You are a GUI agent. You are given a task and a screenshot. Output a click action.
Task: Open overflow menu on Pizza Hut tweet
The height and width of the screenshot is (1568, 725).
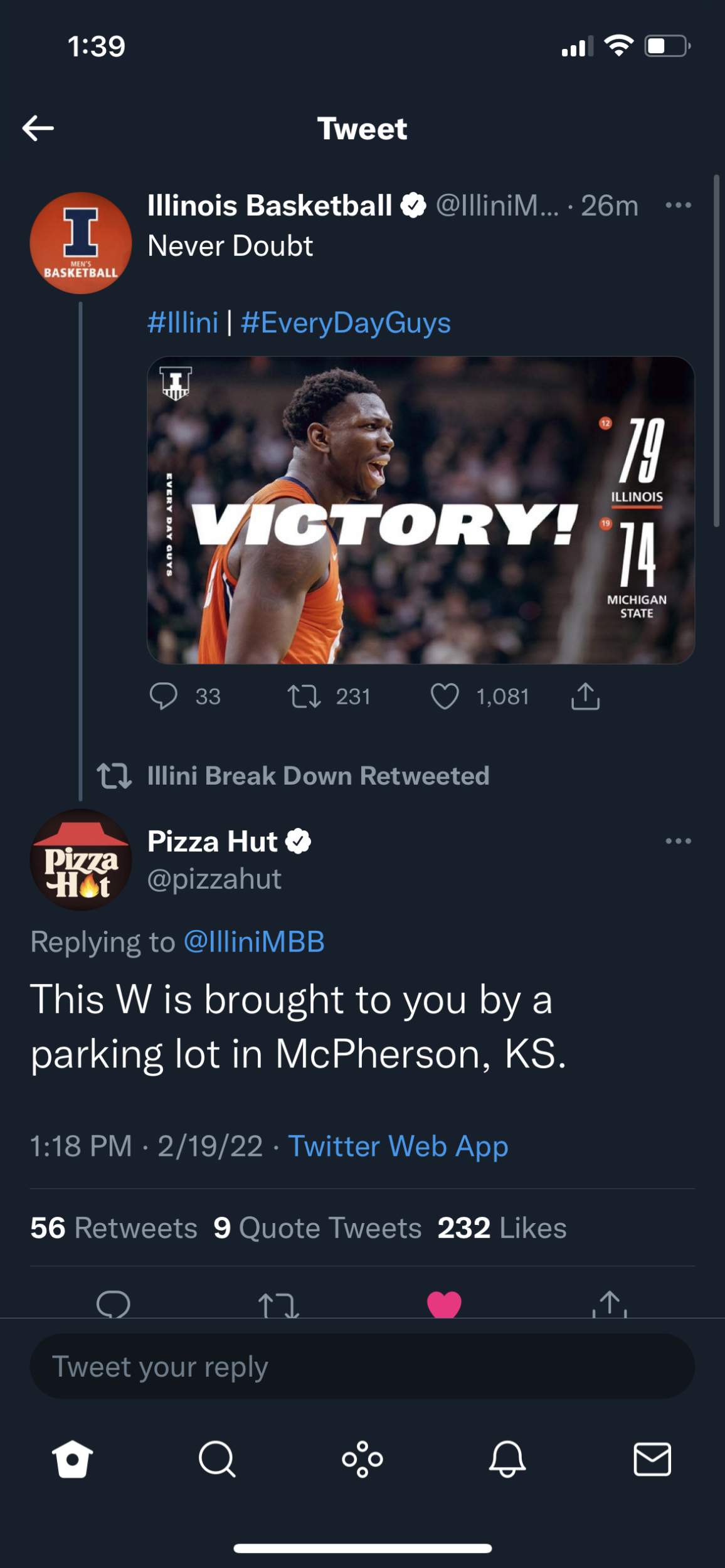pos(678,841)
